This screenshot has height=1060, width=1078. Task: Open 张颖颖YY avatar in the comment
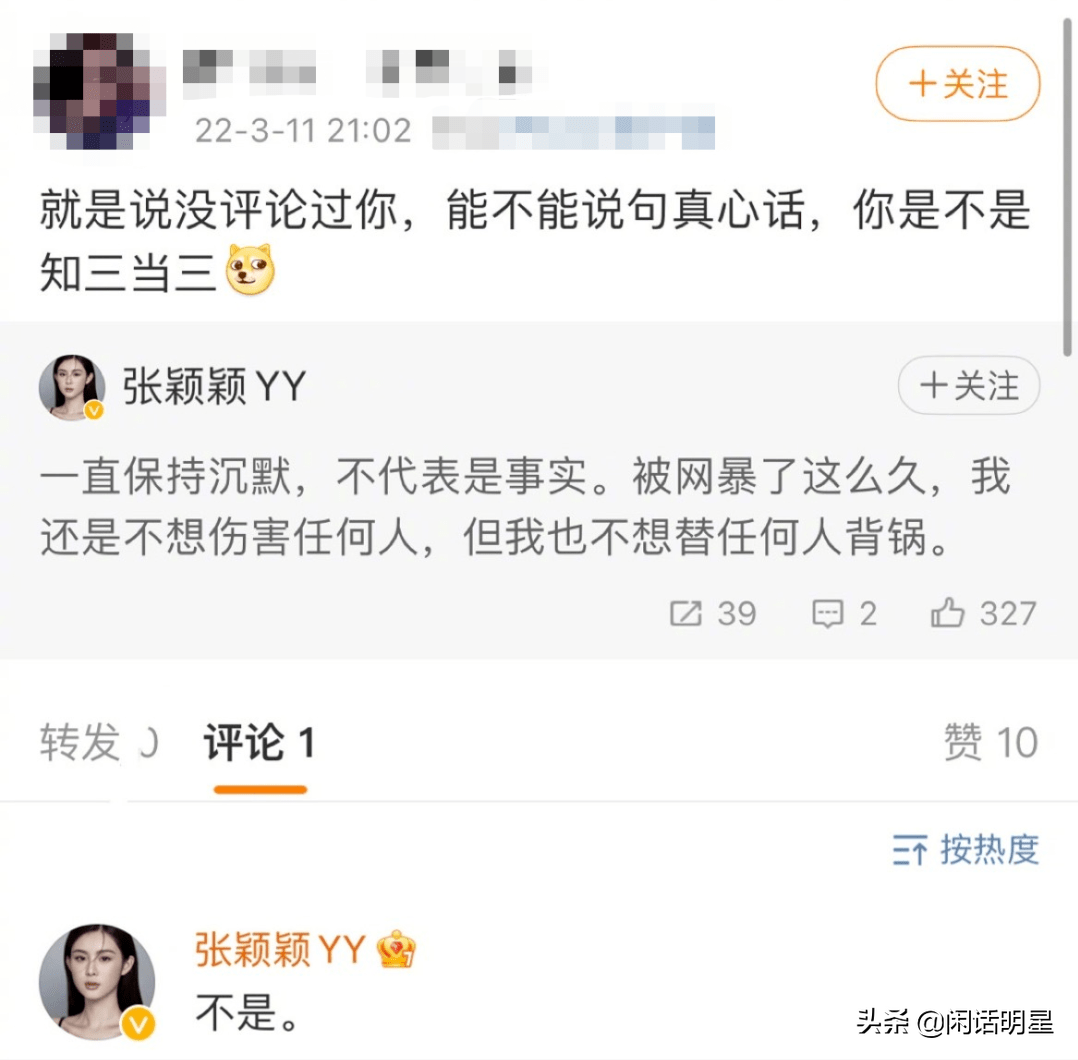click(97, 983)
